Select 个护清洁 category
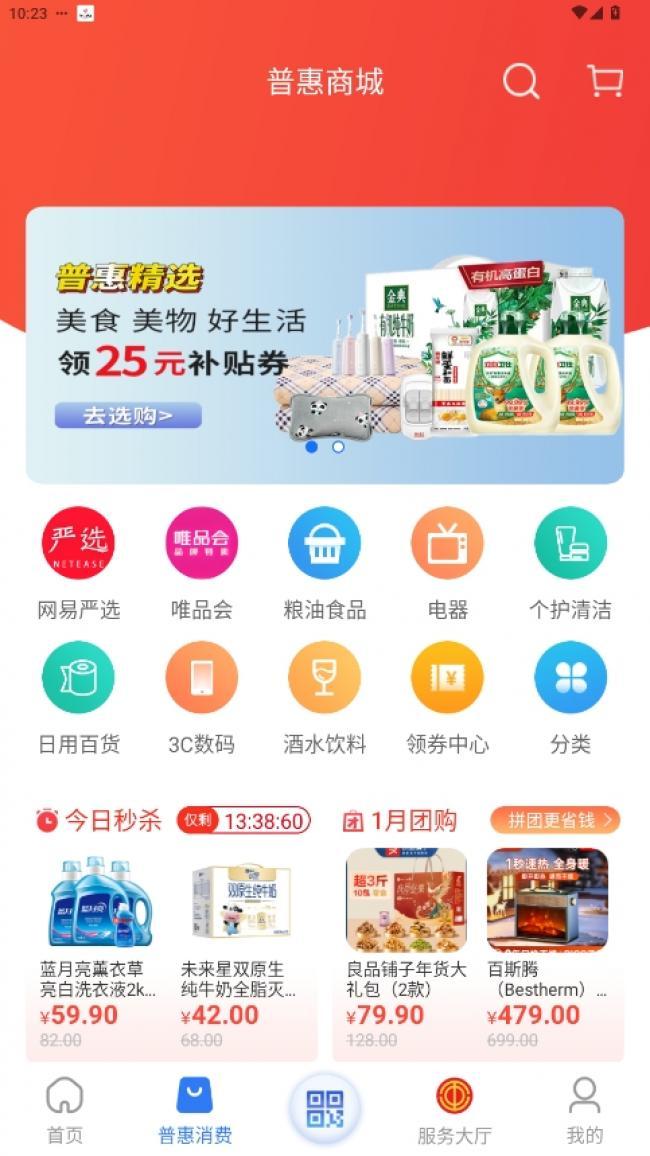This screenshot has width=650, height=1156. [570, 543]
